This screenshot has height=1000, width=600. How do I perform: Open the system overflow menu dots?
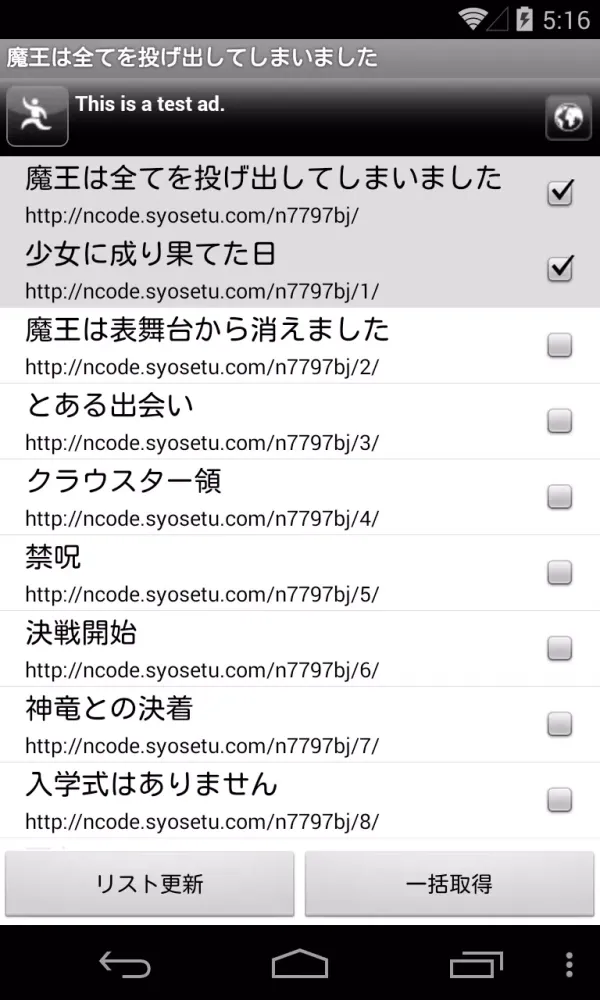(569, 964)
